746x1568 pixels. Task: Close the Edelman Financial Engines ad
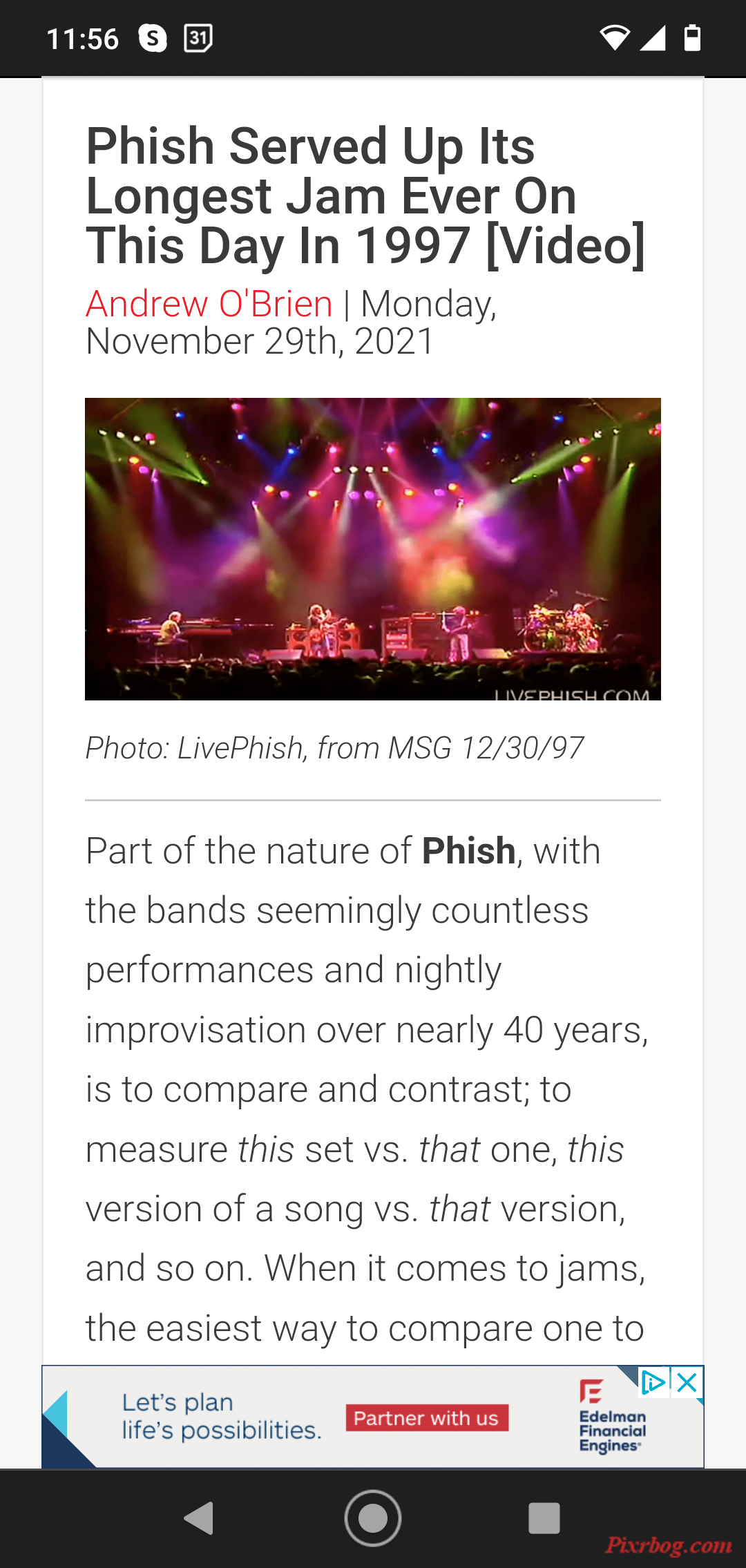pyautogui.click(x=687, y=1382)
